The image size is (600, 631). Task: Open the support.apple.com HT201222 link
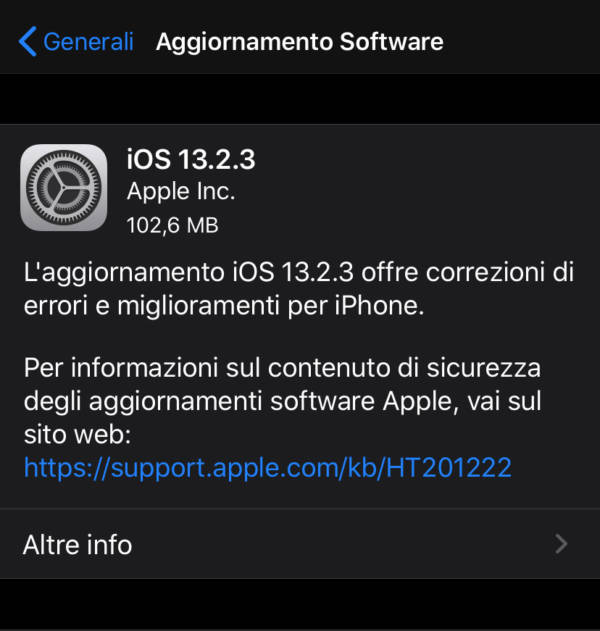[x=267, y=467]
